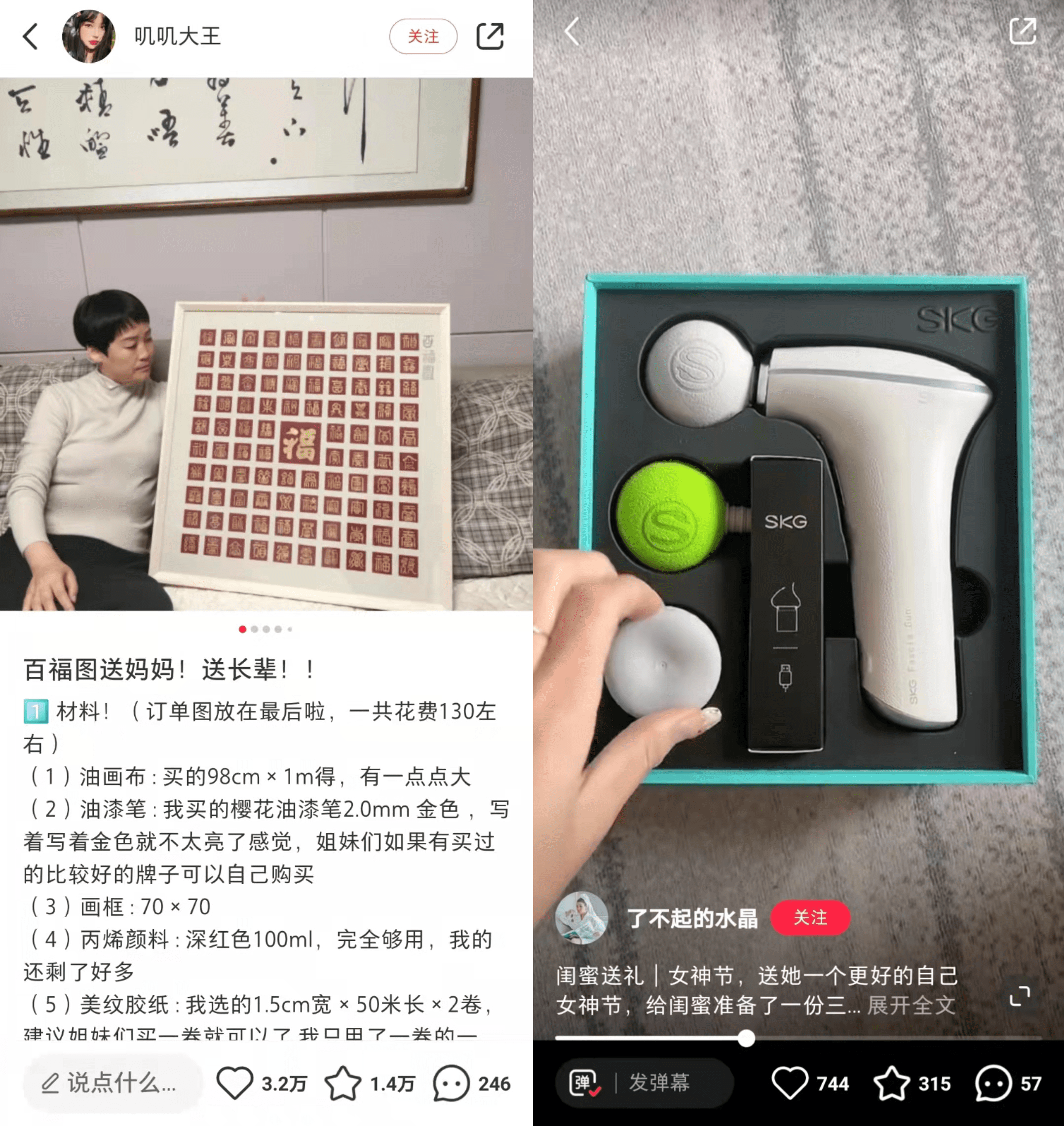Tap the 说点什么 comment field
Screen dimensions: 1064x1126
click(x=113, y=1084)
